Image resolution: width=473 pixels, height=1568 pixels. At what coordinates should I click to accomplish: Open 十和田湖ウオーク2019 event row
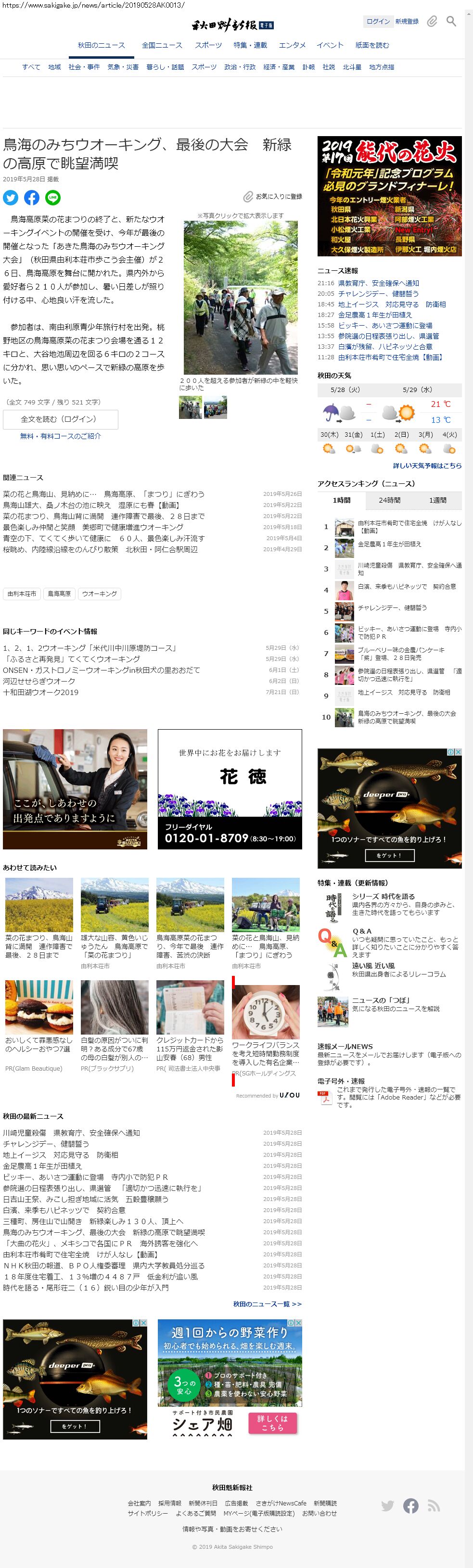(x=41, y=692)
